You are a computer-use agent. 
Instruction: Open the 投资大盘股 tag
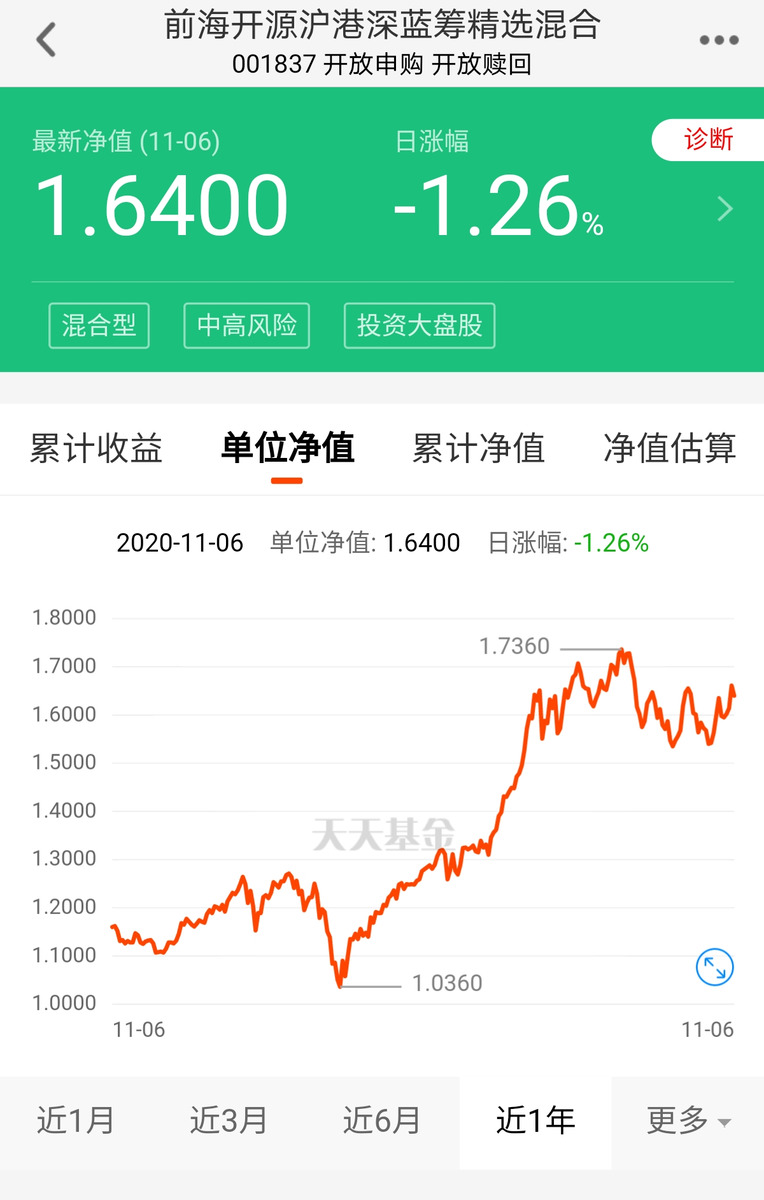420,326
